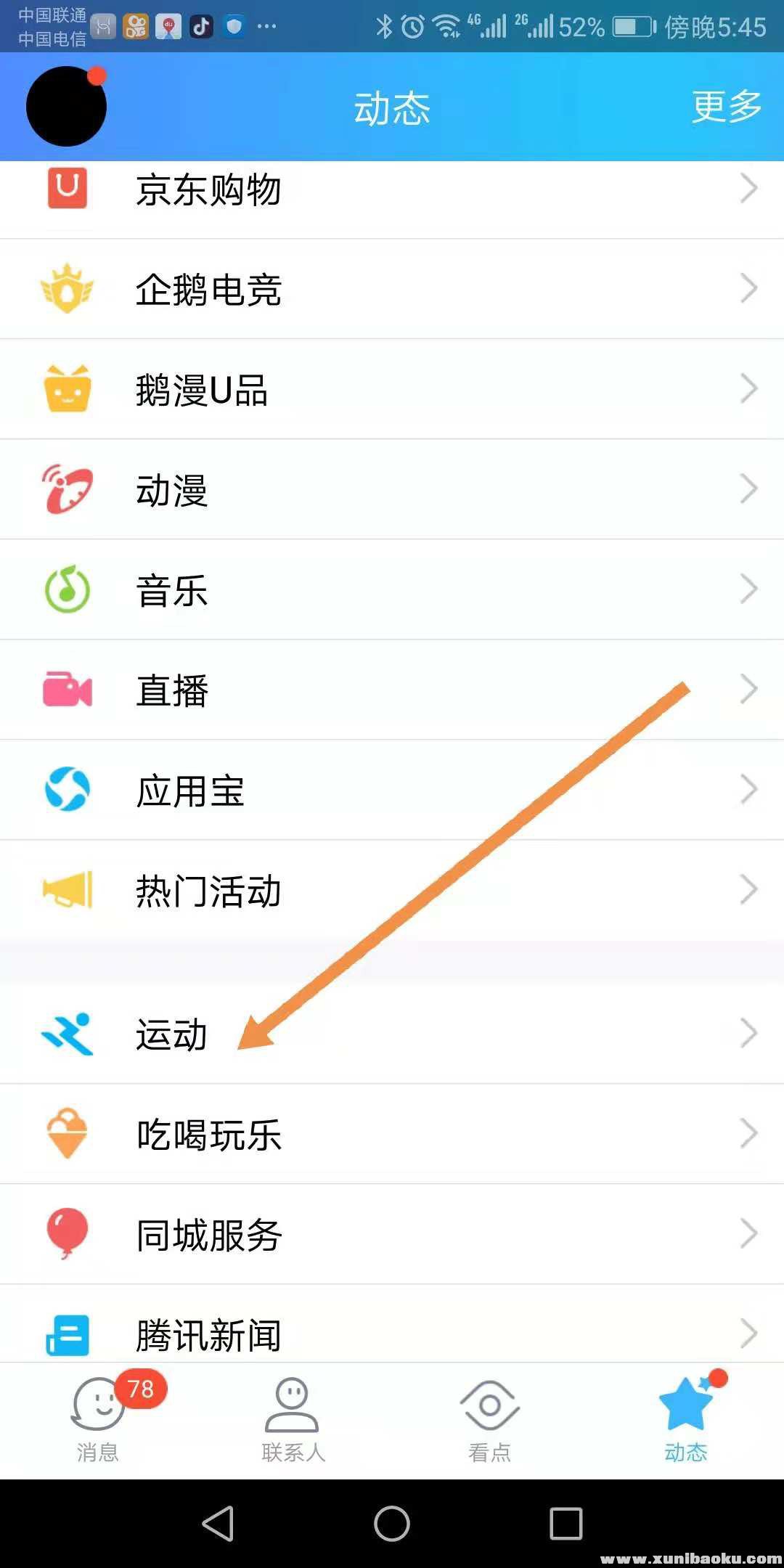This screenshot has width=784, height=1568.
Task: Open the 直播 entry
Action: pos(392,690)
